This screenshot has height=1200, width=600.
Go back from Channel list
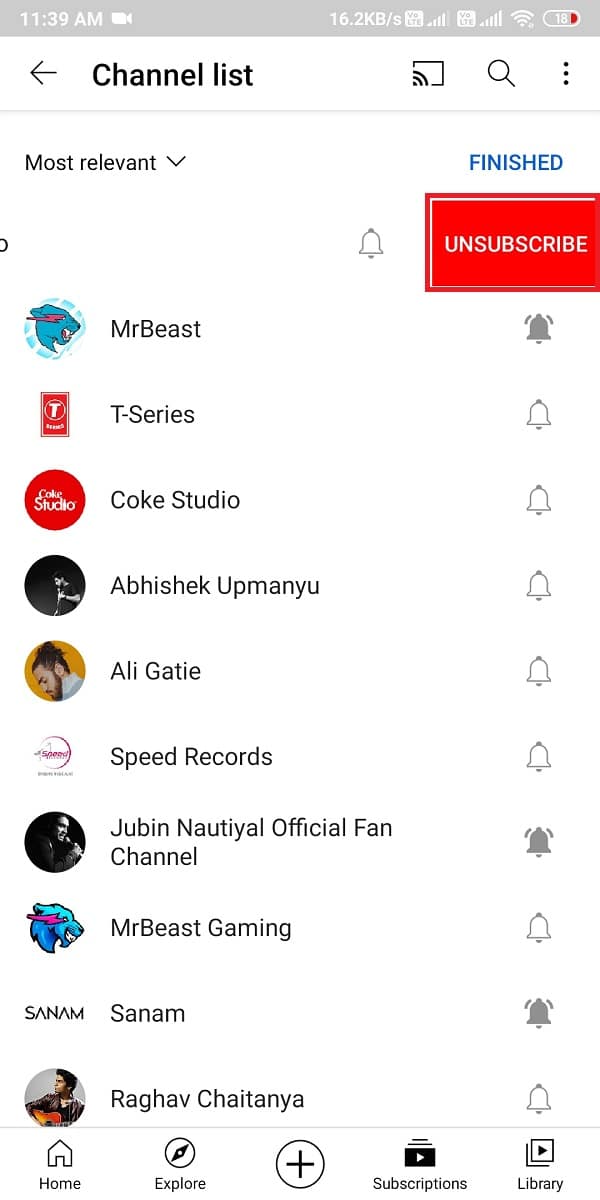(x=44, y=74)
